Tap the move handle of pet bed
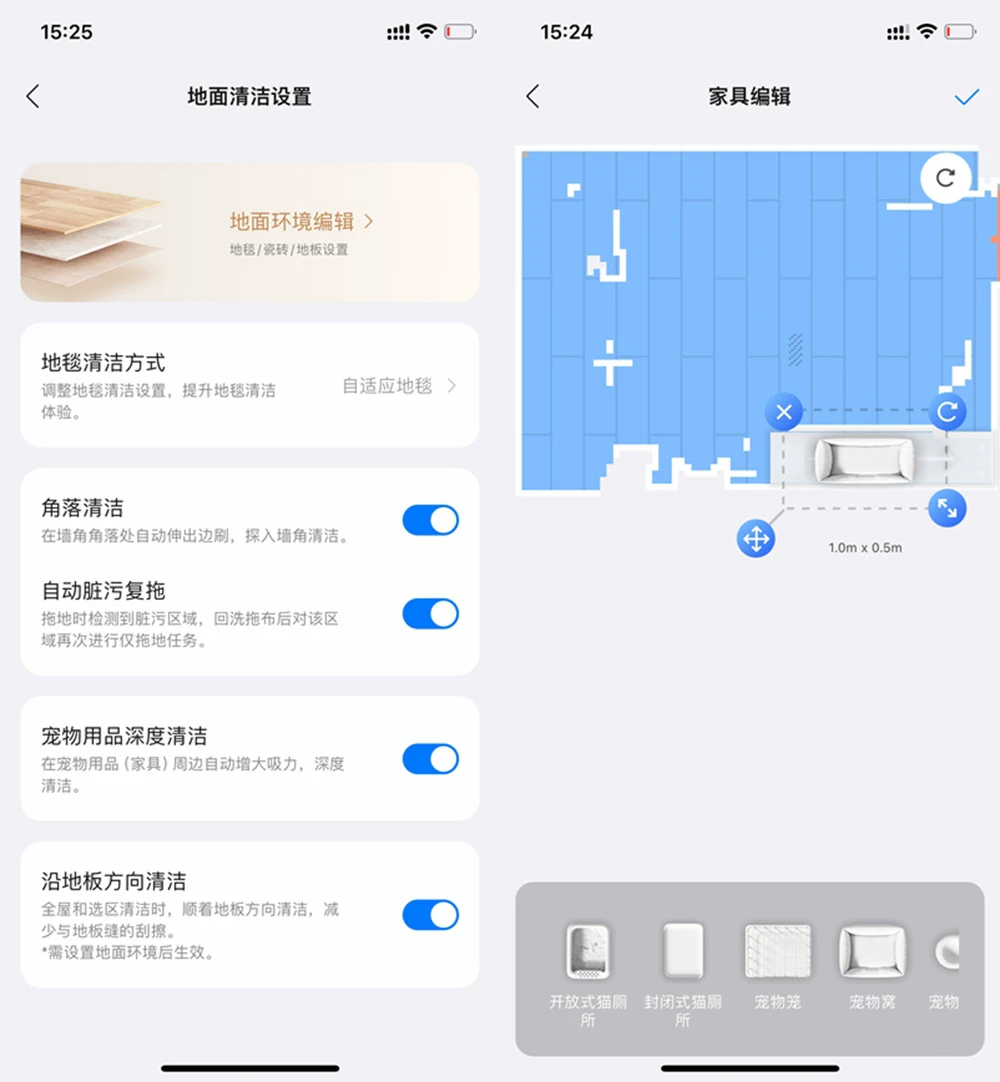The height and width of the screenshot is (1082, 1000). (756, 539)
